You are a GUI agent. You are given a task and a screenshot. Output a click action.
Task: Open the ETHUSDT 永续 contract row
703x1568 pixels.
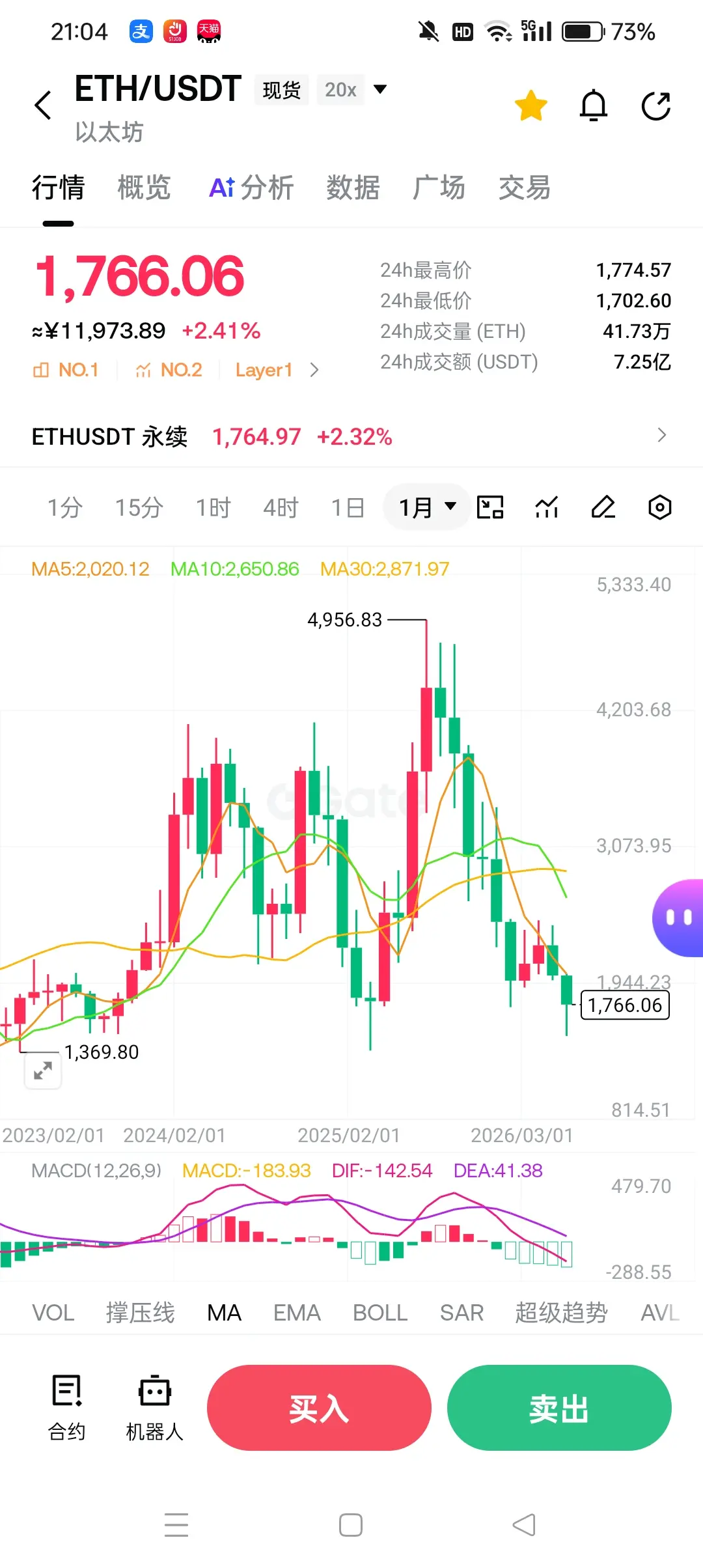coord(351,436)
